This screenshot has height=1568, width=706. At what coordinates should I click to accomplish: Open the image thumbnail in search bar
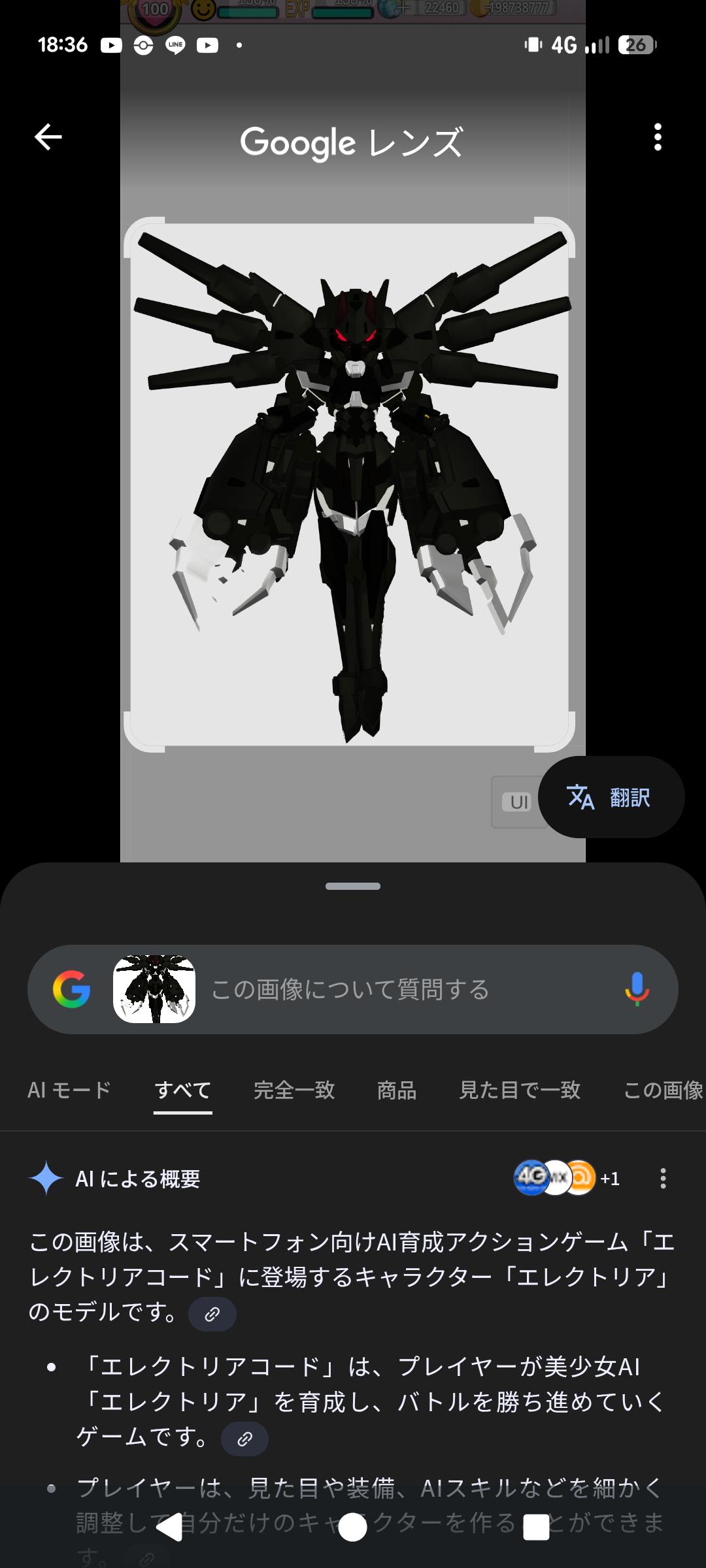click(154, 989)
